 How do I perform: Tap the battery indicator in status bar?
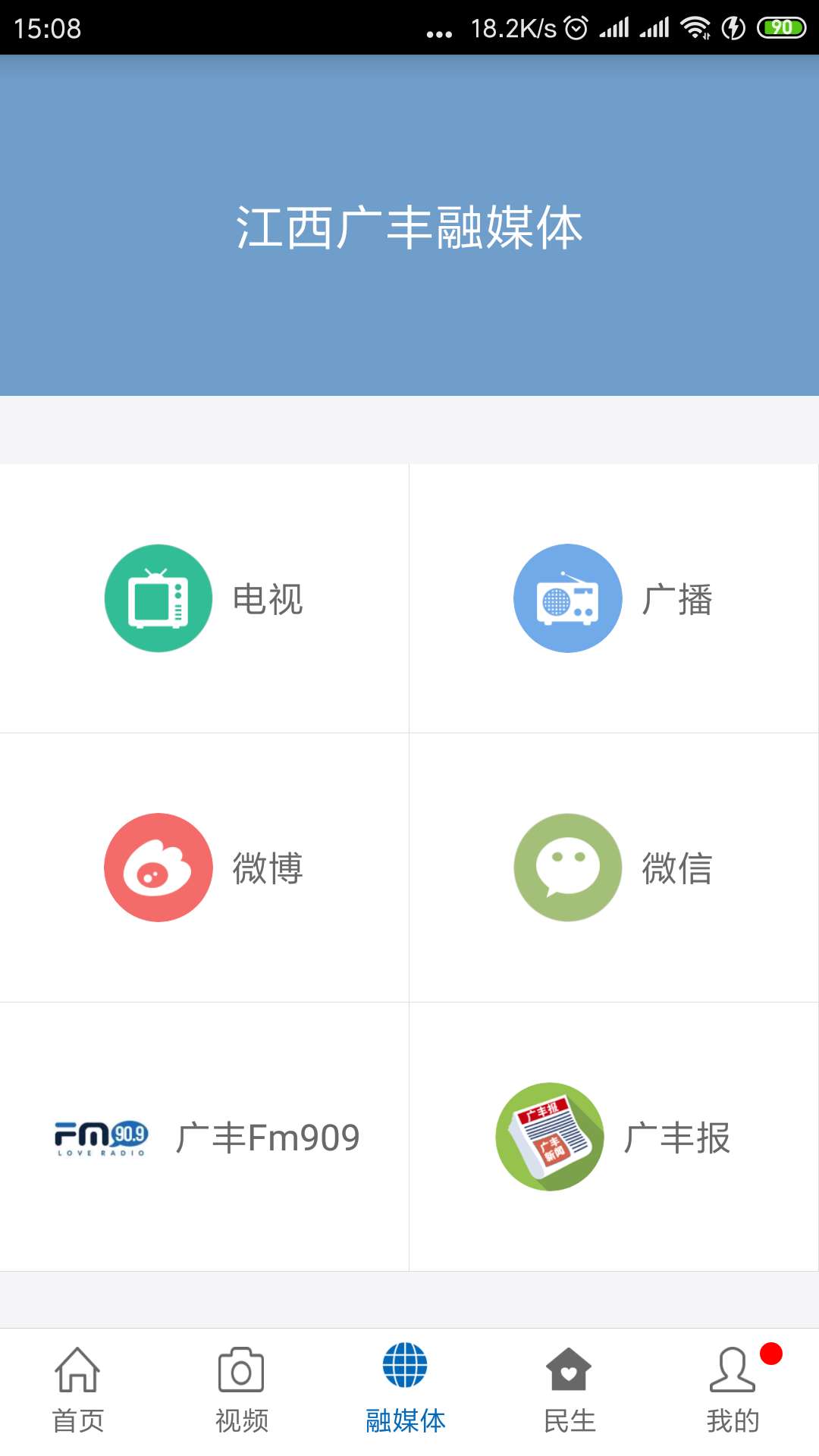(782, 25)
